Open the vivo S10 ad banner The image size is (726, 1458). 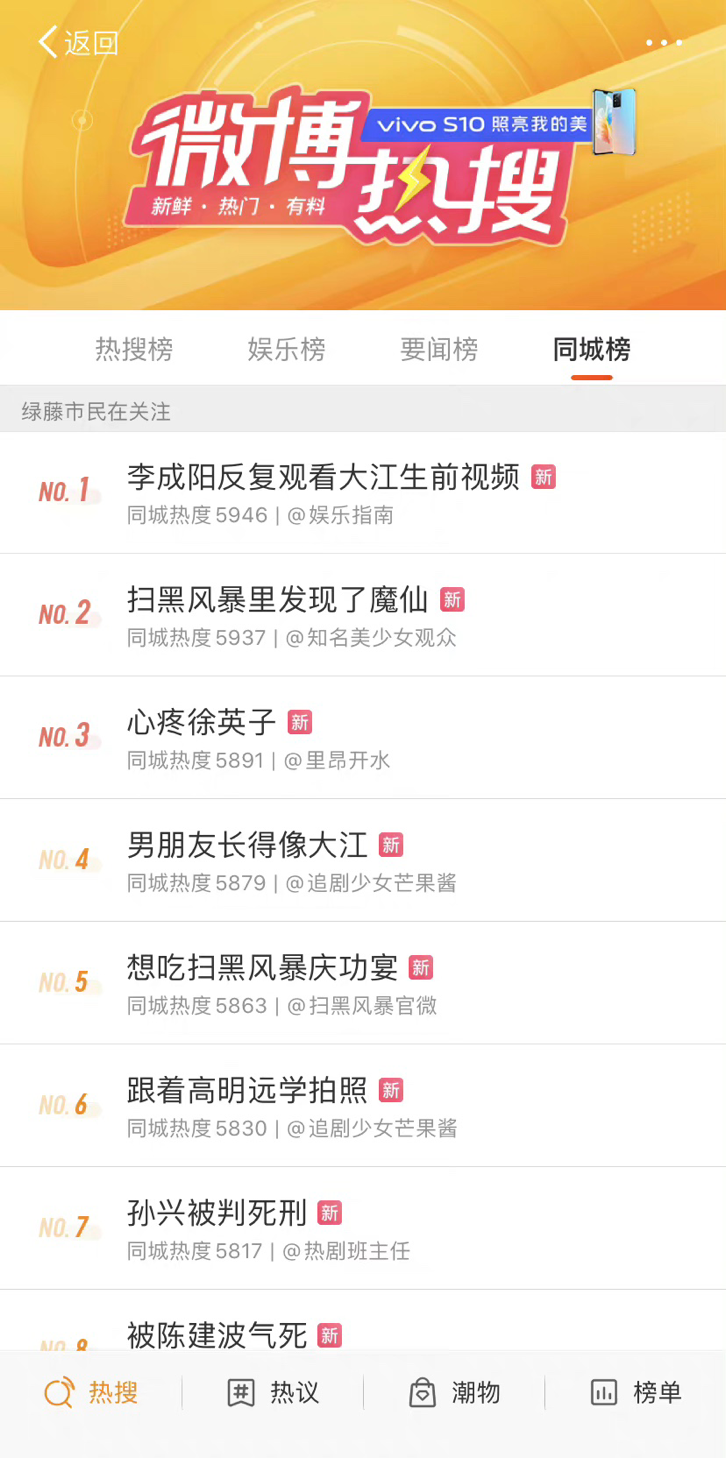[500, 125]
